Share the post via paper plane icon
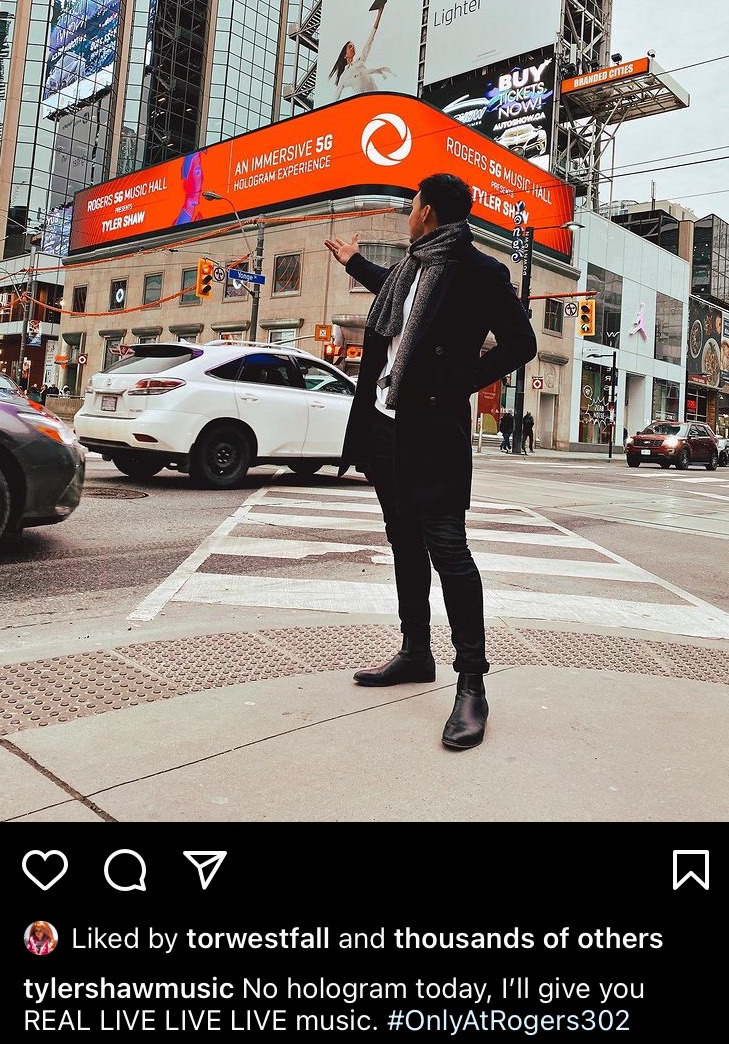The width and height of the screenshot is (729, 1044). pos(205,869)
